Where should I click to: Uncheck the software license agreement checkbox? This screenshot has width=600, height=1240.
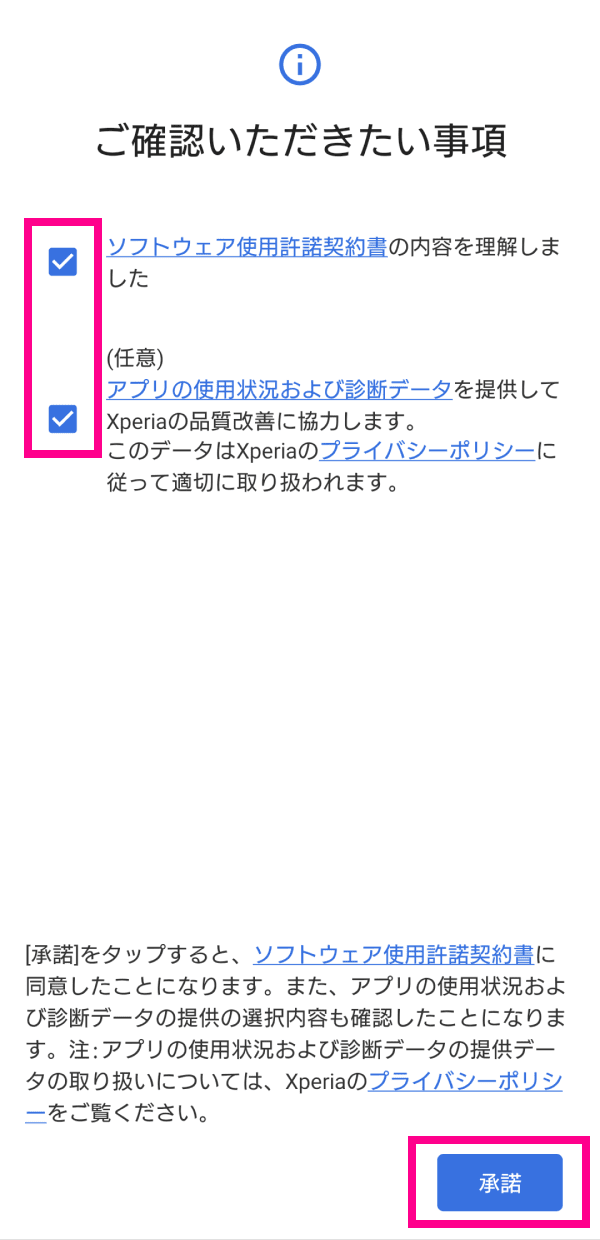(63, 262)
